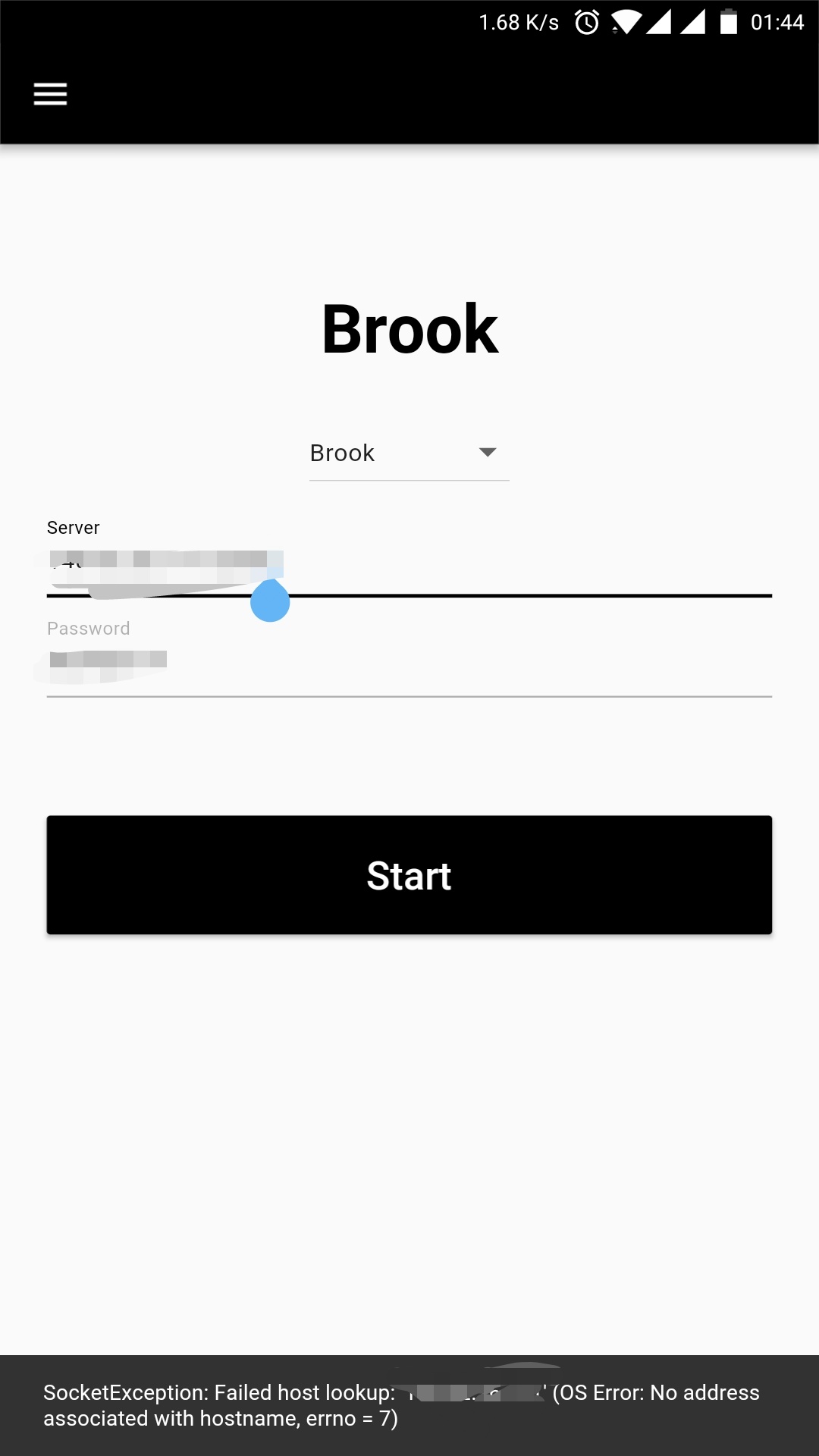Tap the cellular signal strength icon
This screenshot has height=1456, width=819.
click(660, 22)
